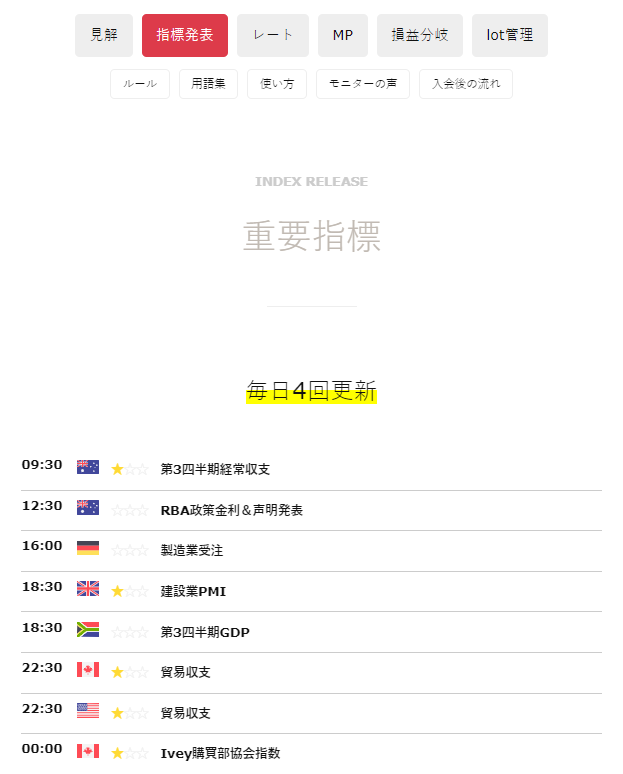View the 使い方 guide
623x774 pixels.
click(x=277, y=84)
